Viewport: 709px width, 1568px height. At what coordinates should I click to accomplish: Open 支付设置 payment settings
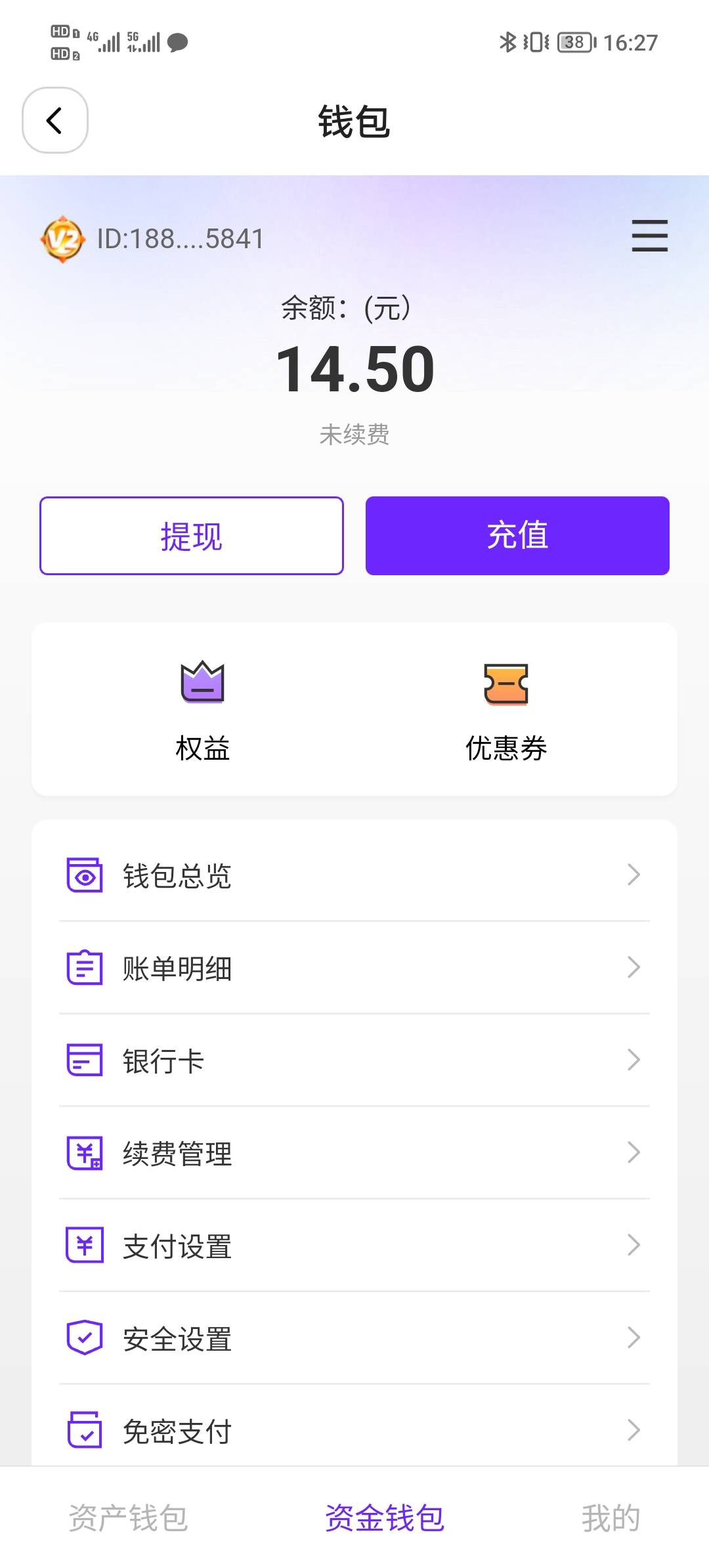354,1246
